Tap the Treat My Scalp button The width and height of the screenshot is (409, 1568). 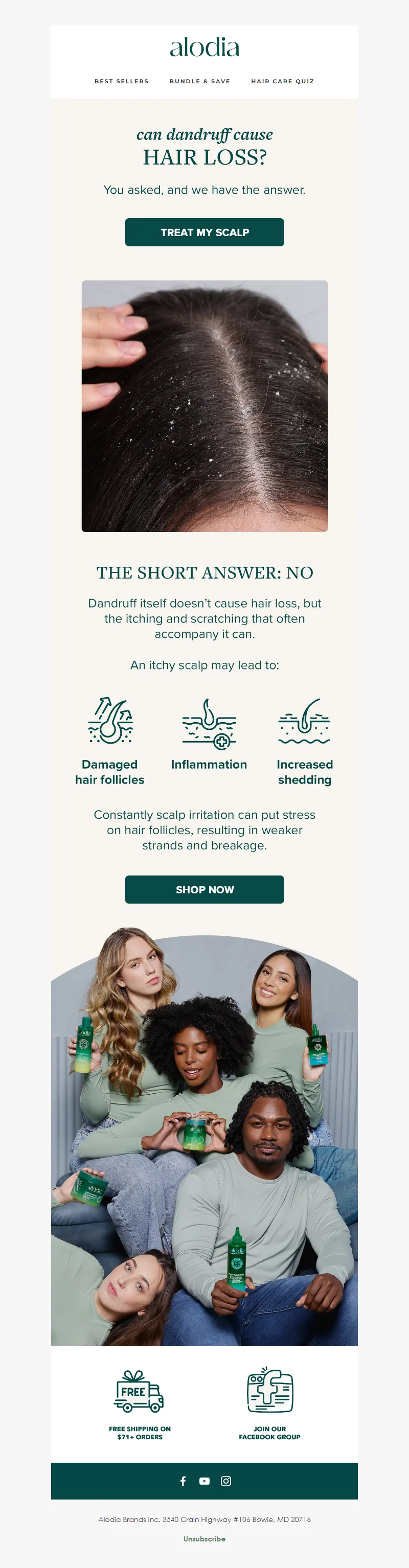coord(204,232)
